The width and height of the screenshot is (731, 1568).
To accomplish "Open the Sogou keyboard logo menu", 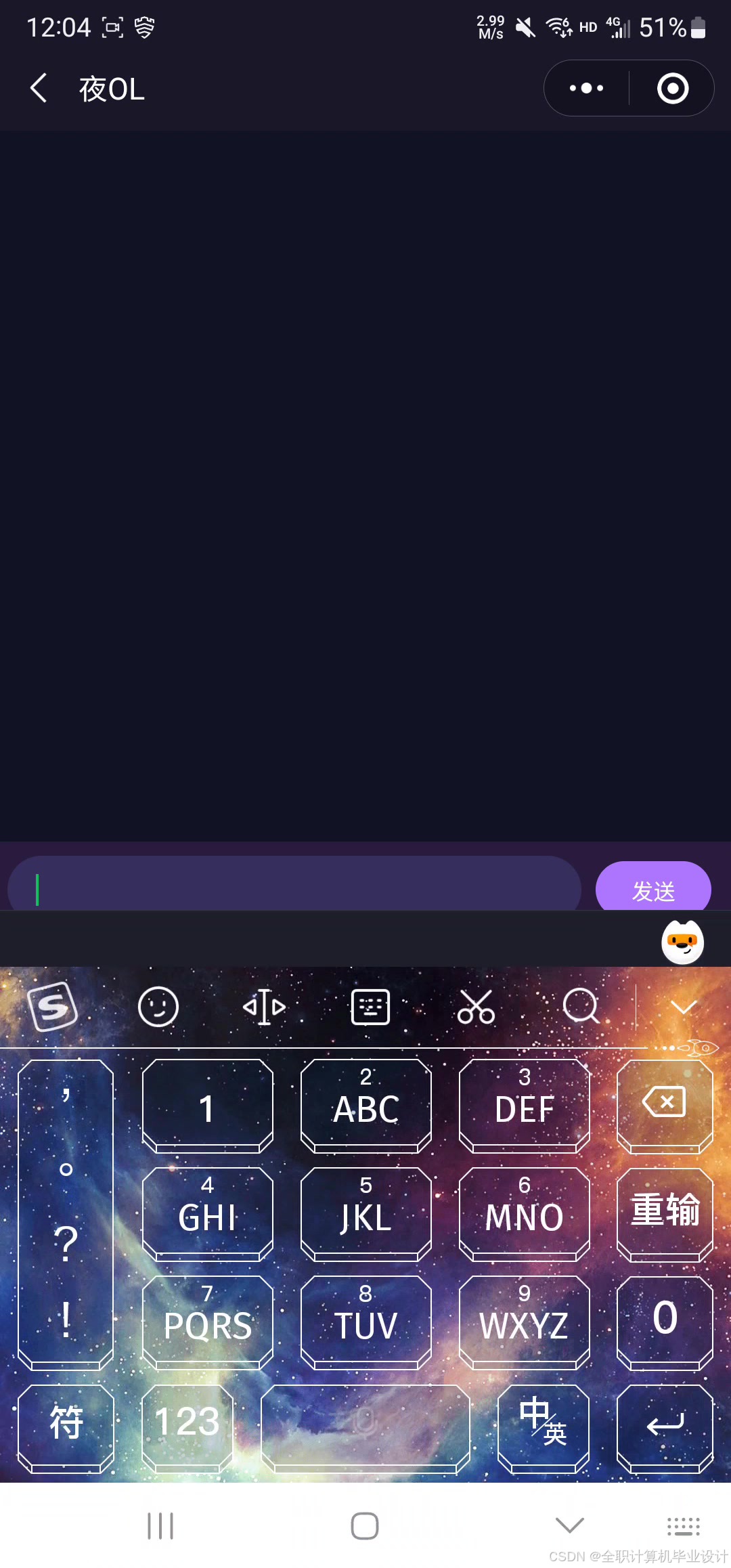I will [53, 1007].
